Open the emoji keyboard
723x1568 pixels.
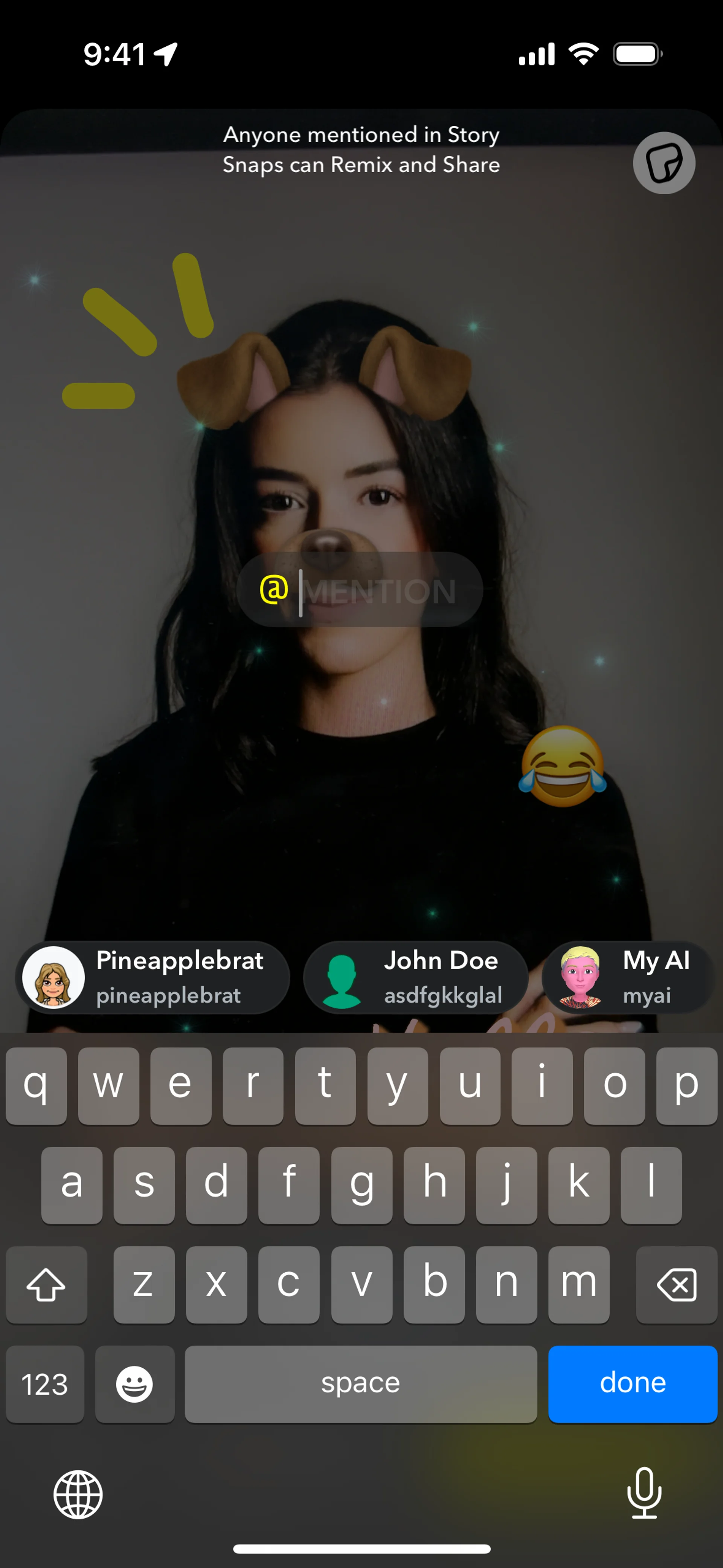click(134, 1383)
